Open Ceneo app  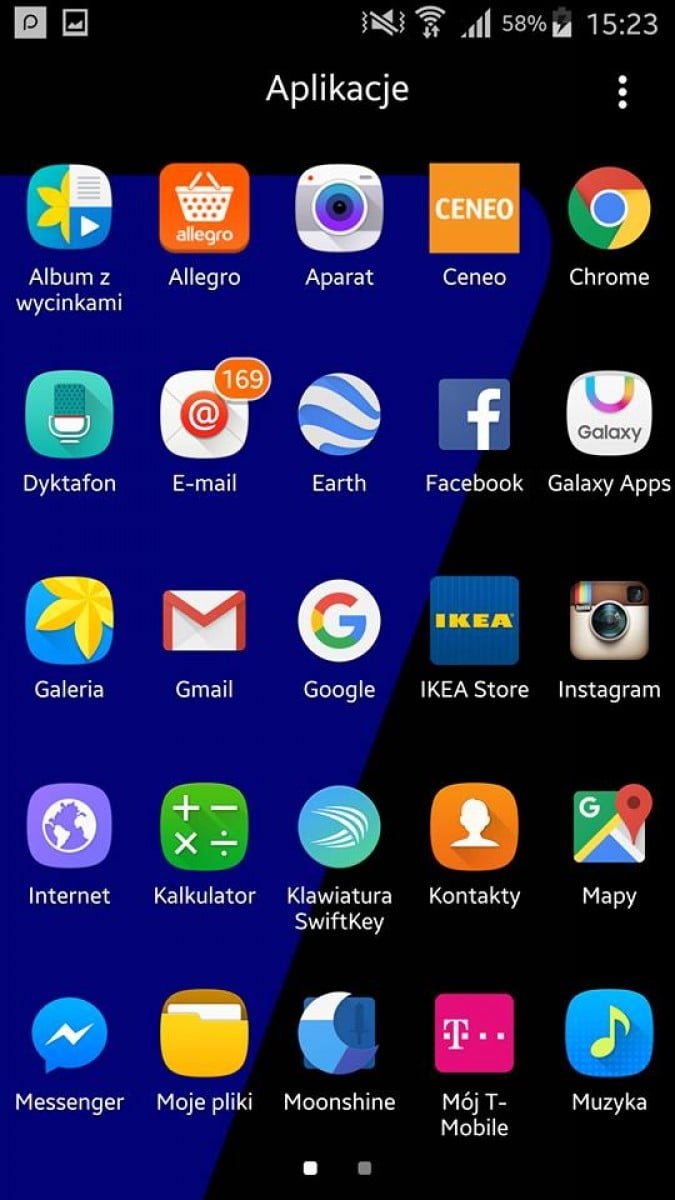(x=474, y=209)
